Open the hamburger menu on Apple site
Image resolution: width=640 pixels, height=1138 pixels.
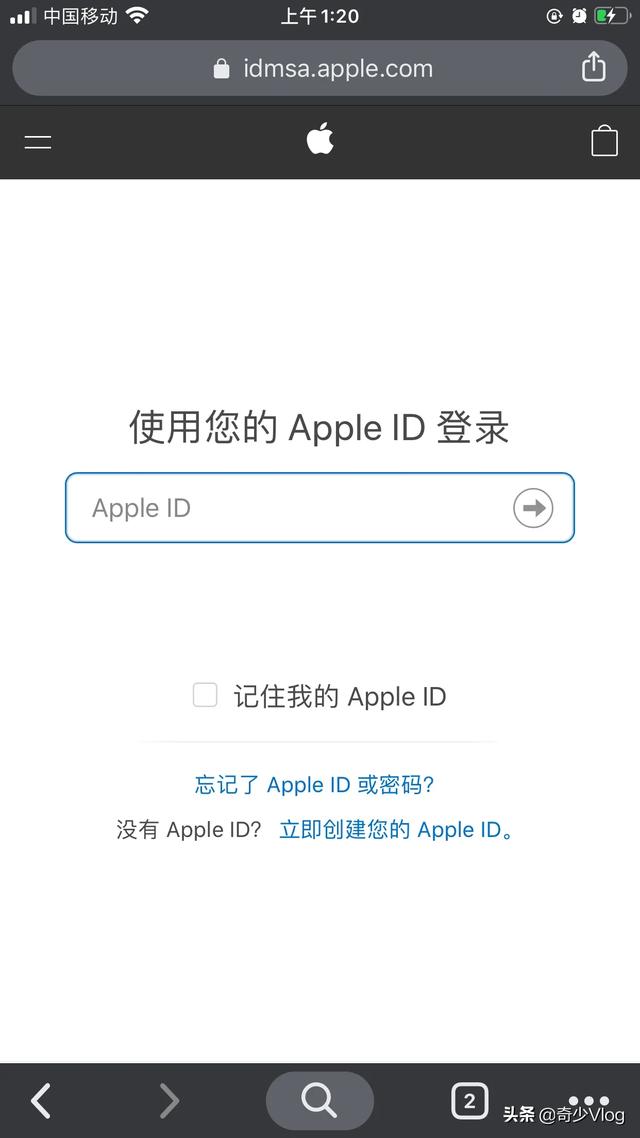point(38,142)
